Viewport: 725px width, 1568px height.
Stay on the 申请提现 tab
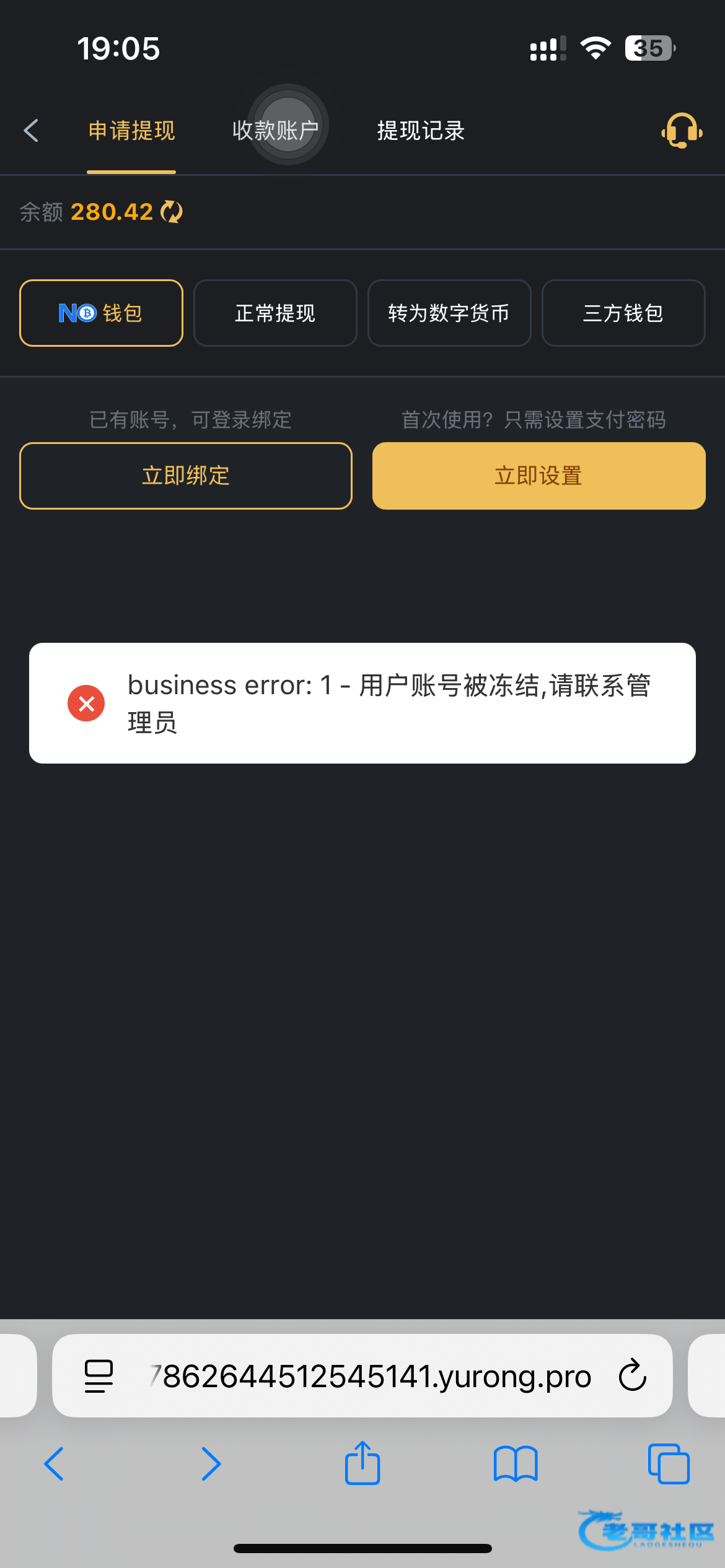(x=131, y=131)
